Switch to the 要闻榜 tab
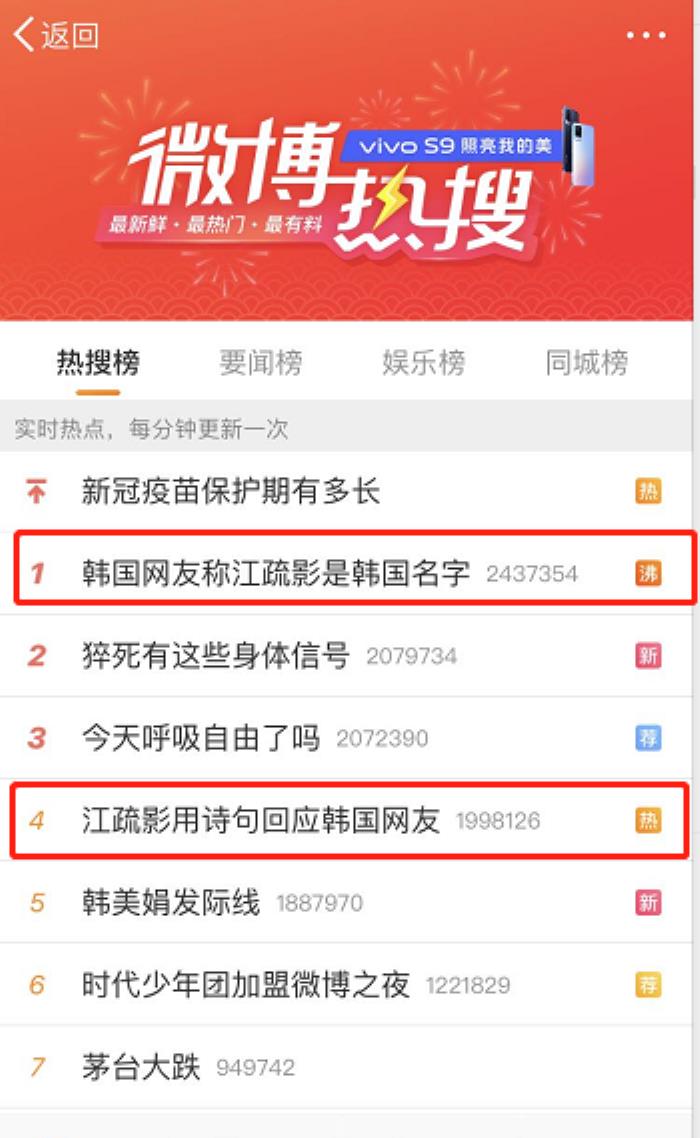This screenshot has height=1138, width=700. pos(260,362)
